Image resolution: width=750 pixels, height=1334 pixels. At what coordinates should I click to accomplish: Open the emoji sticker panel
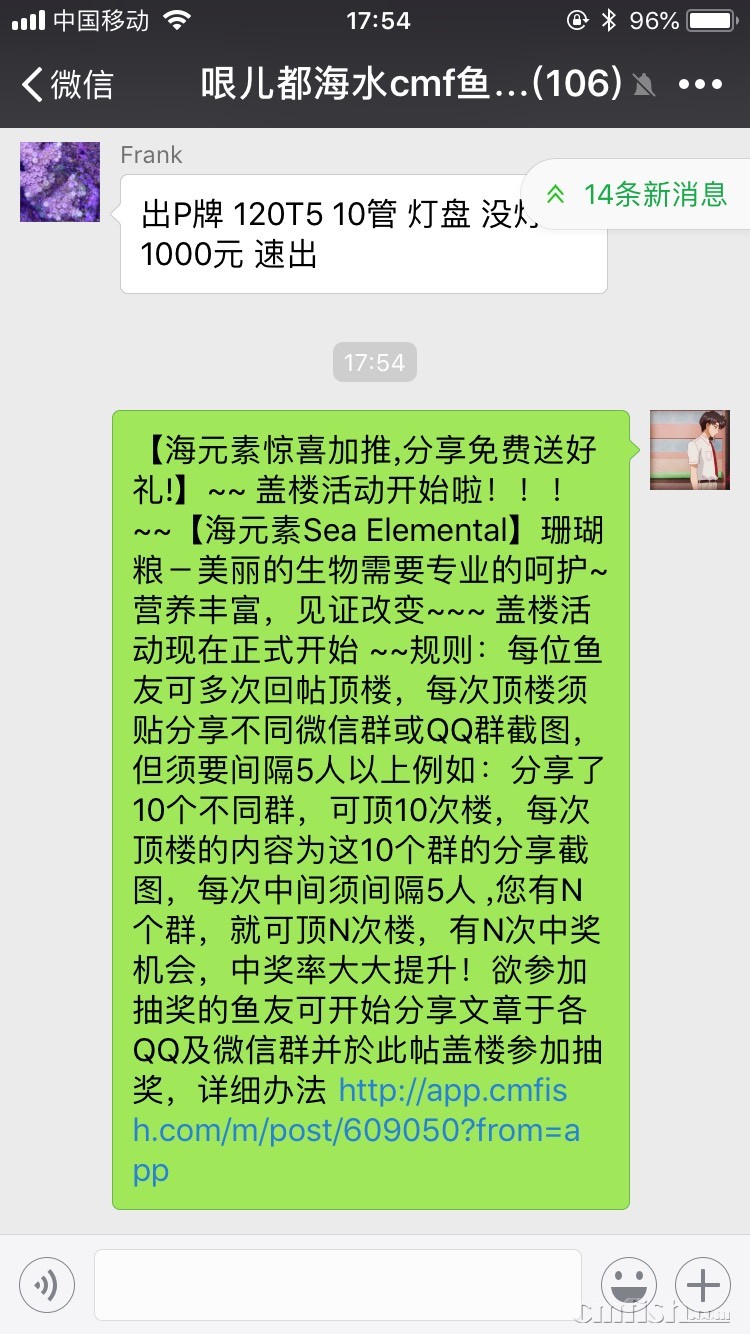628,1284
